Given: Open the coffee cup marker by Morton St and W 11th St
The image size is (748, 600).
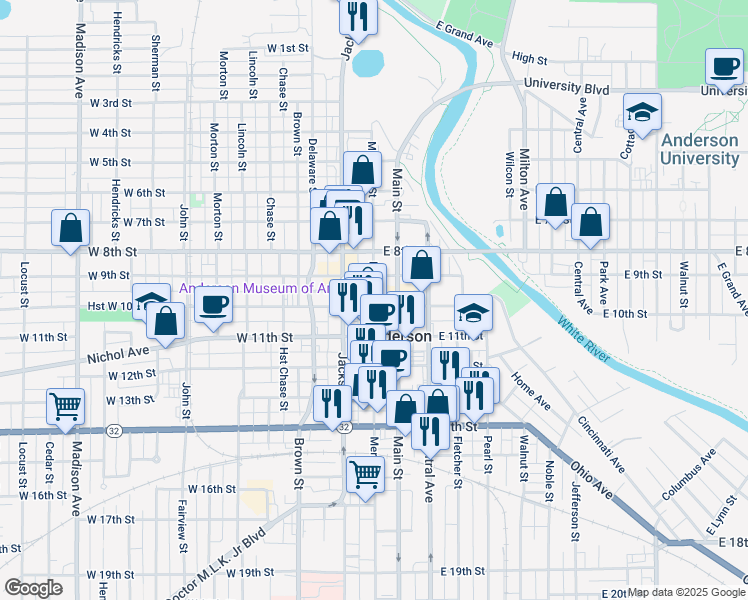Looking at the screenshot, I should coord(214,305).
